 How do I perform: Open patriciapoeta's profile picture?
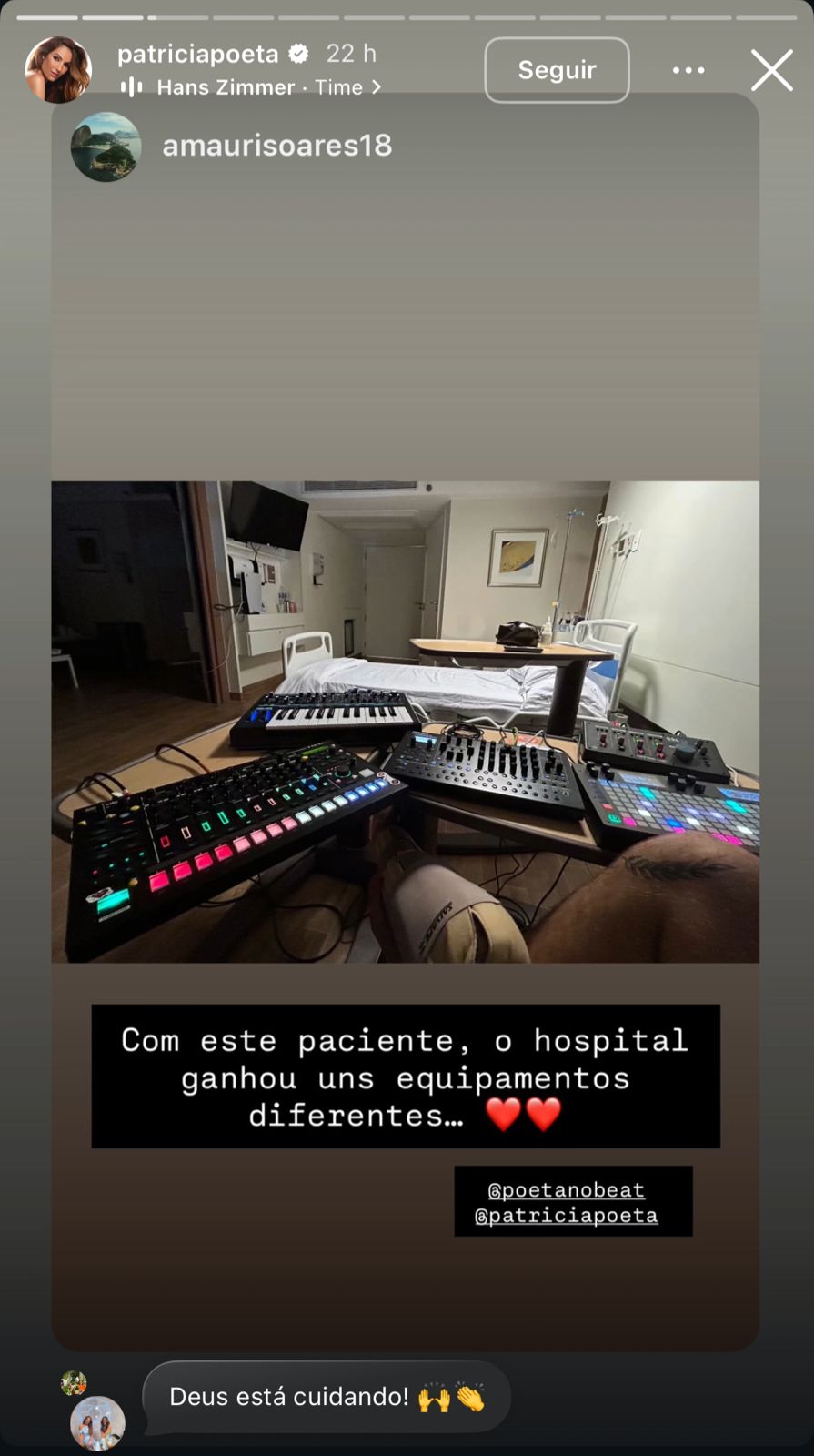point(58,70)
